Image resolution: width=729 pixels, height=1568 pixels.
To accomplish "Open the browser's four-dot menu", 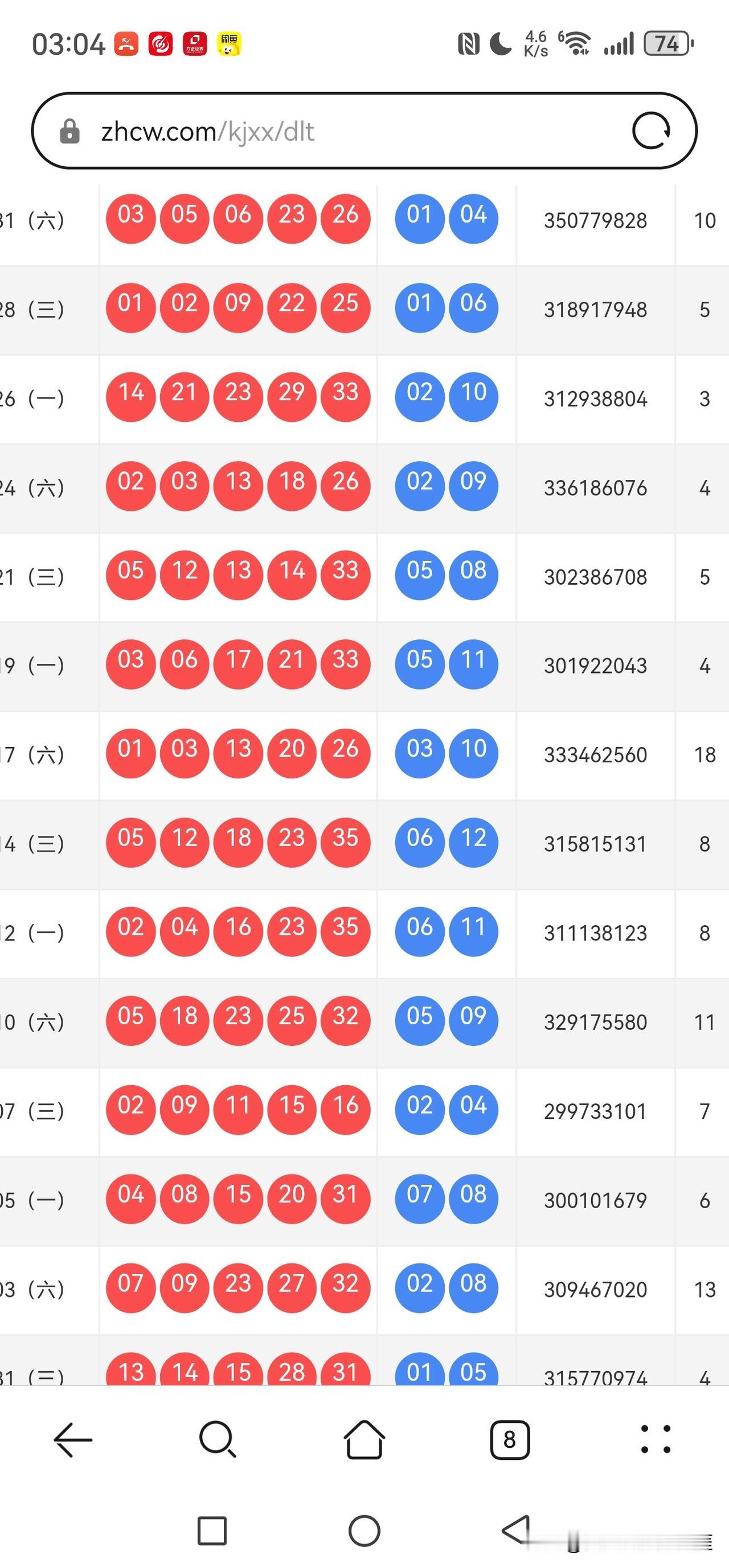I will 656,1439.
